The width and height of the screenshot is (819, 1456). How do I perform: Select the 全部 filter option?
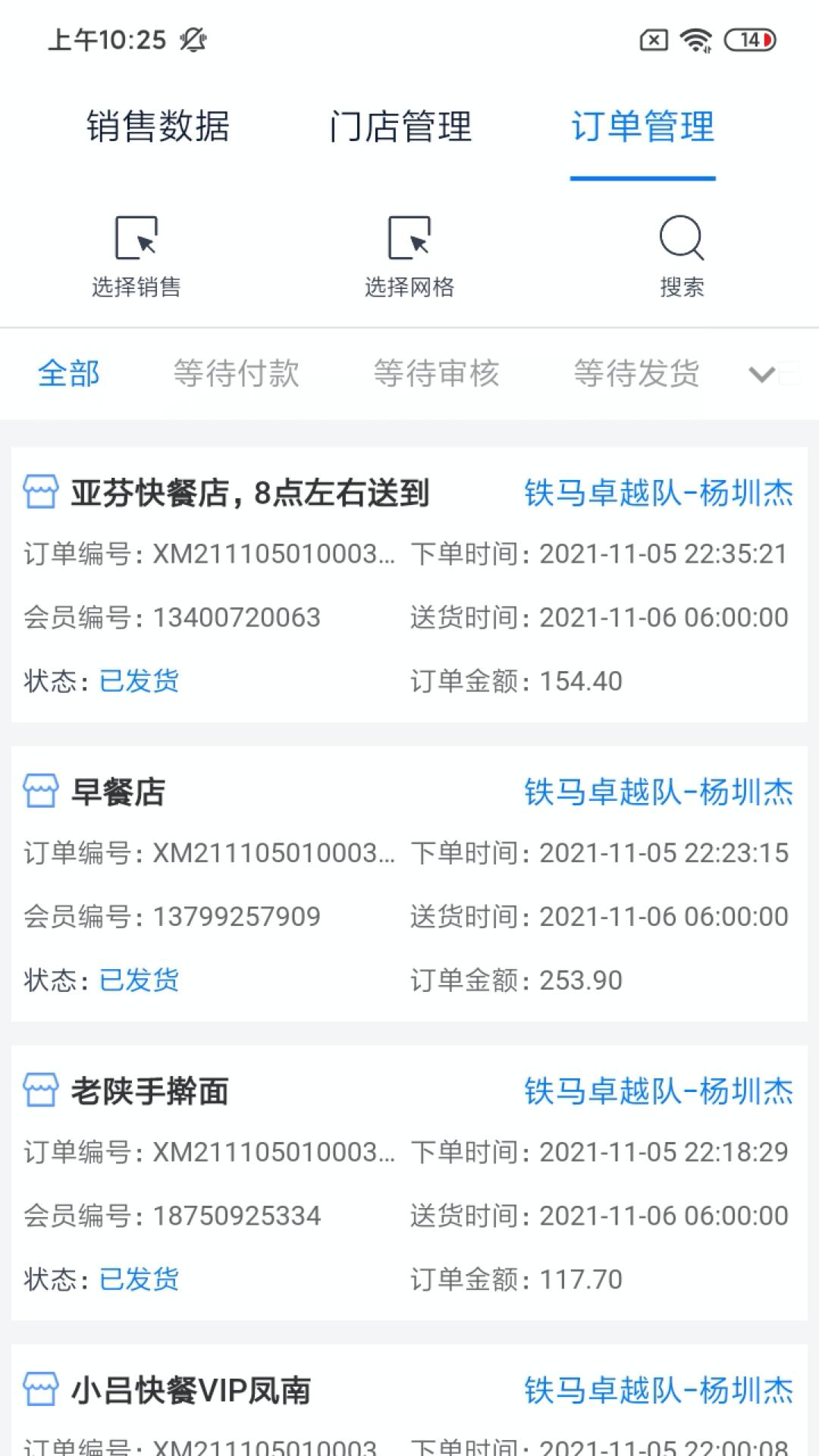click(67, 373)
